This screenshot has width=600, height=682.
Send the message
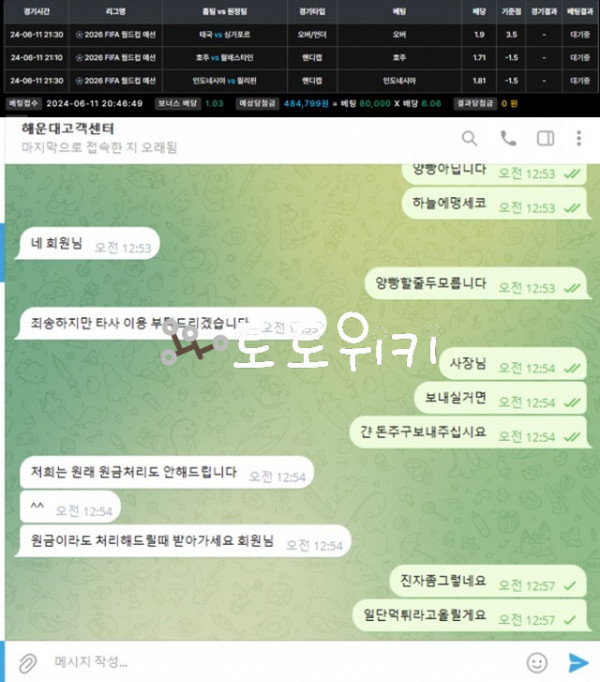coord(578,662)
